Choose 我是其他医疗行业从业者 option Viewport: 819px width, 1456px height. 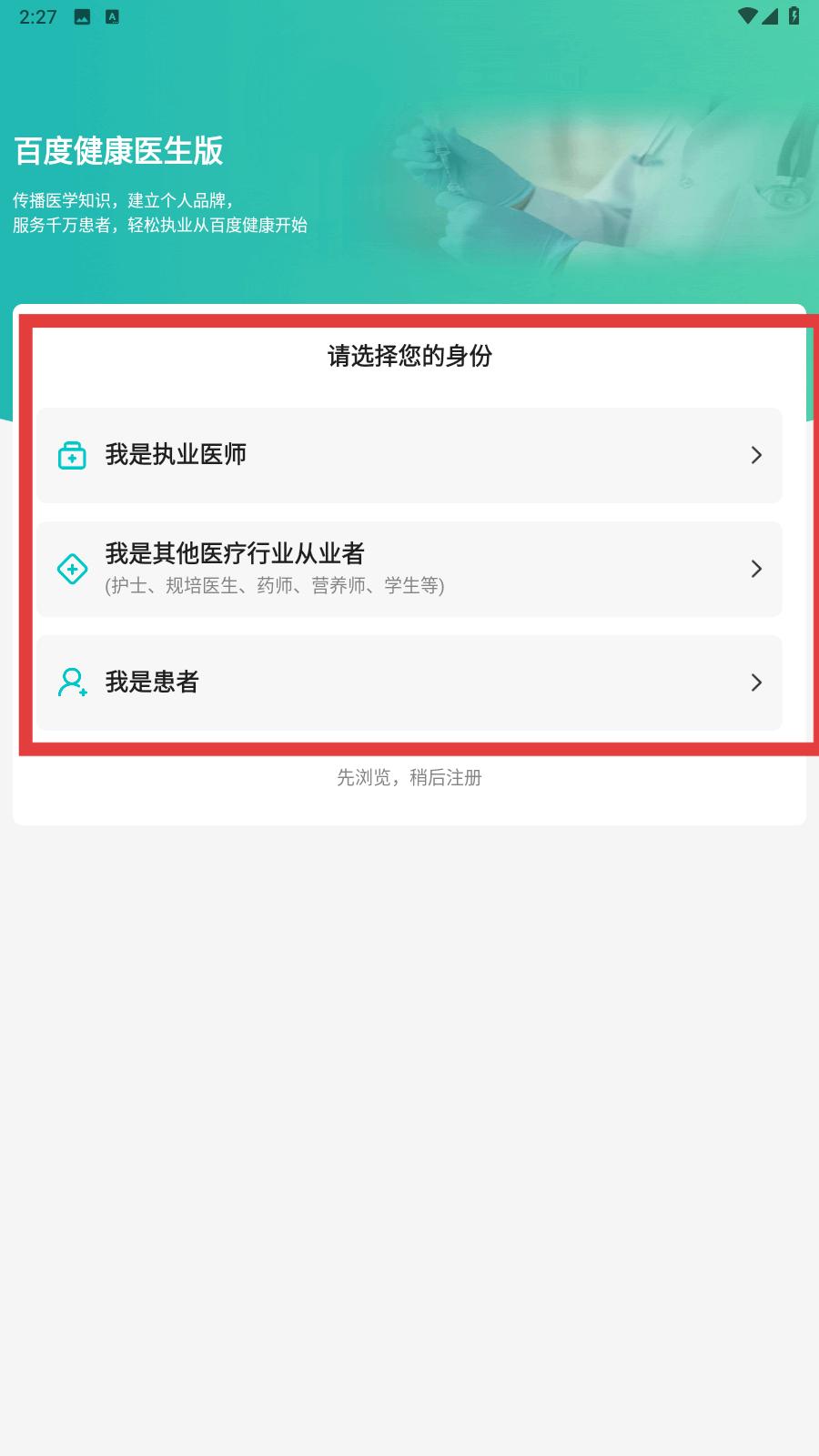(409, 569)
